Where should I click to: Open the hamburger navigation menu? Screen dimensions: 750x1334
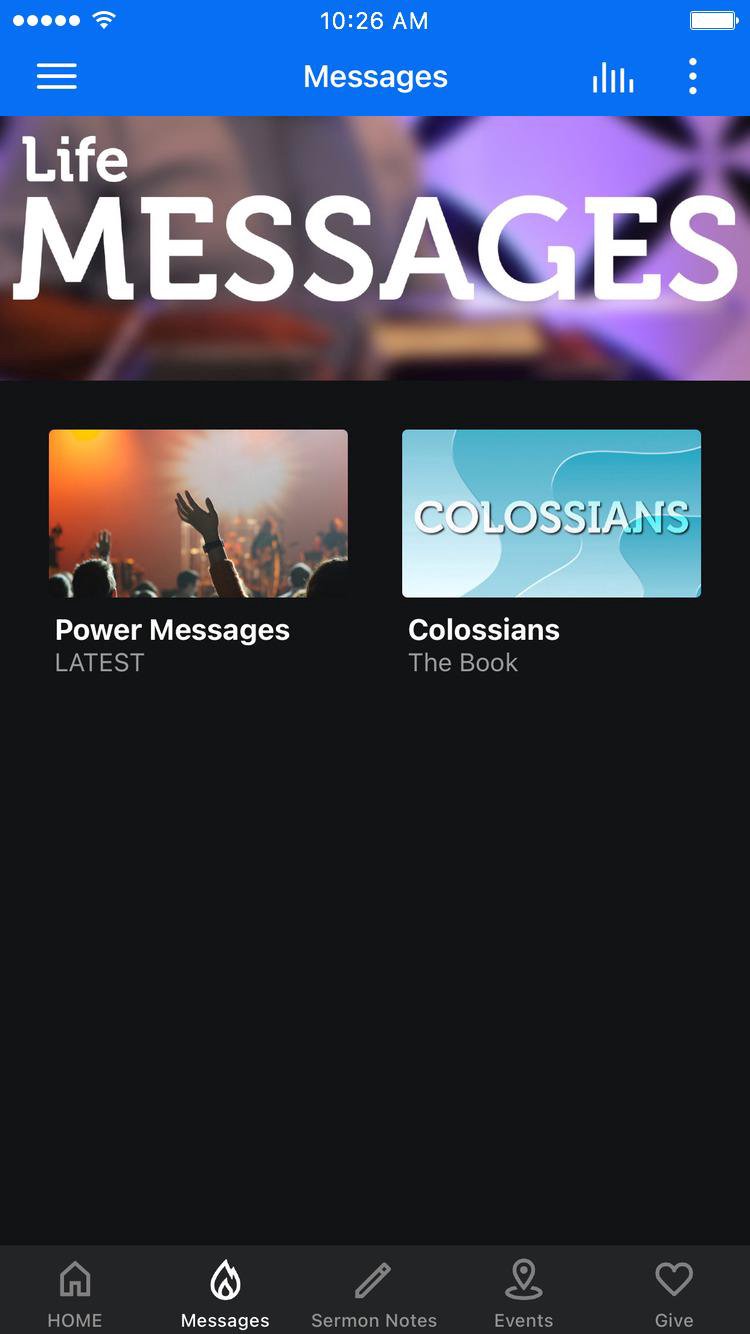[57, 77]
